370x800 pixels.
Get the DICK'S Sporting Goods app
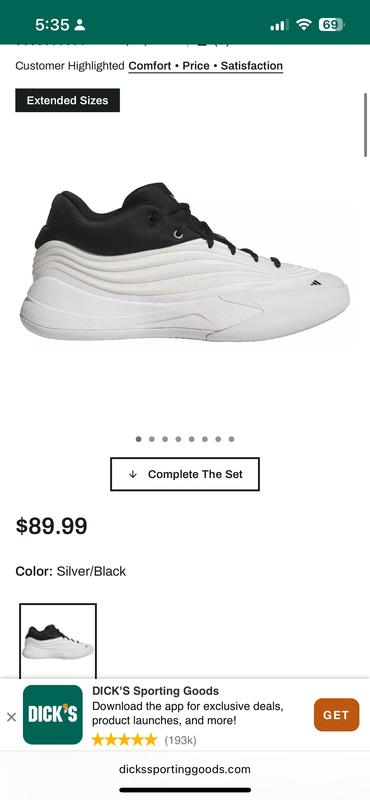coord(336,715)
